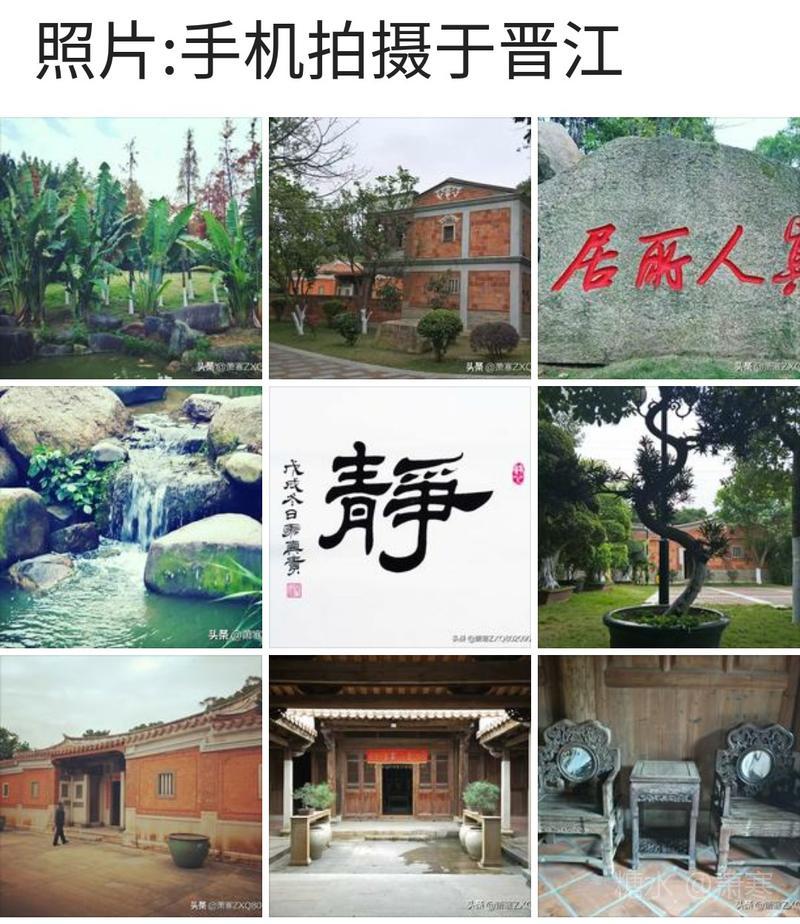
Task: Open the stone with red carved characters photo
Action: (668, 248)
